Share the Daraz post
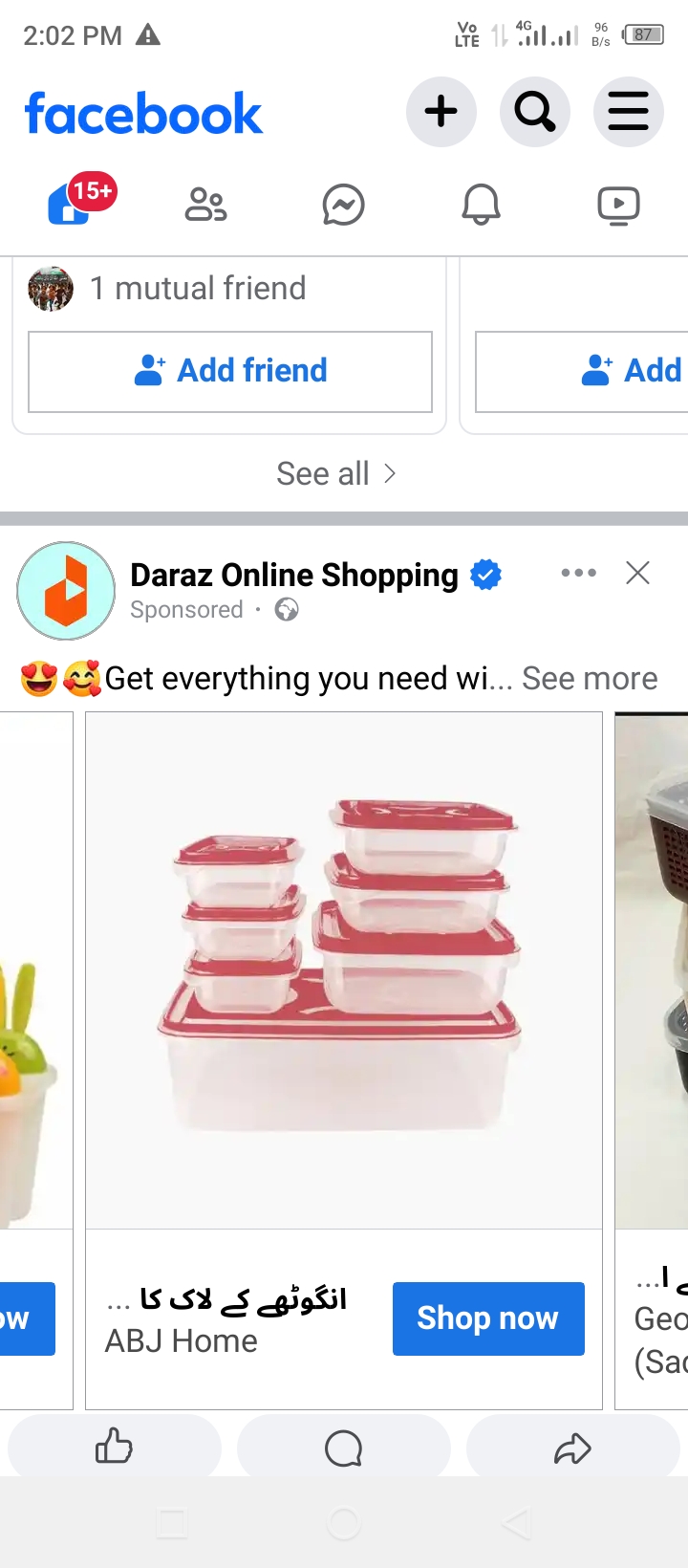688x1568 pixels. [573, 1447]
